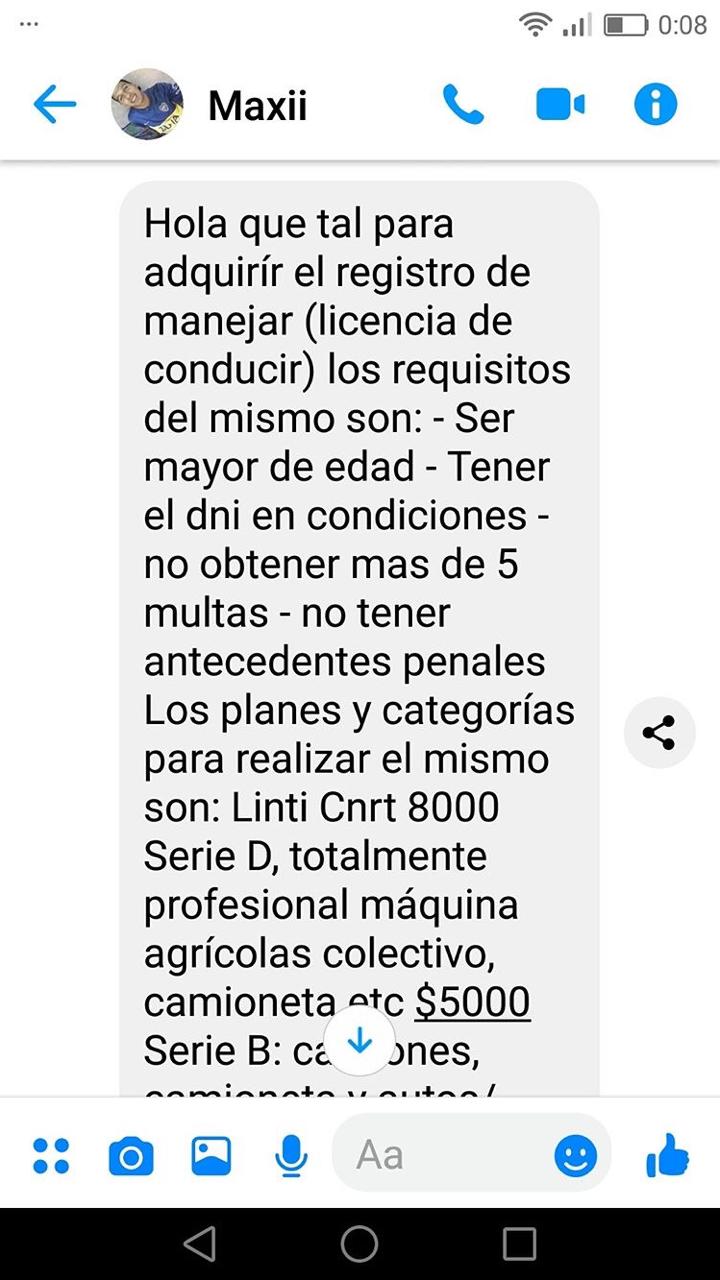Go to the Android home screen
This screenshot has height=1280, width=720.
(360, 1244)
